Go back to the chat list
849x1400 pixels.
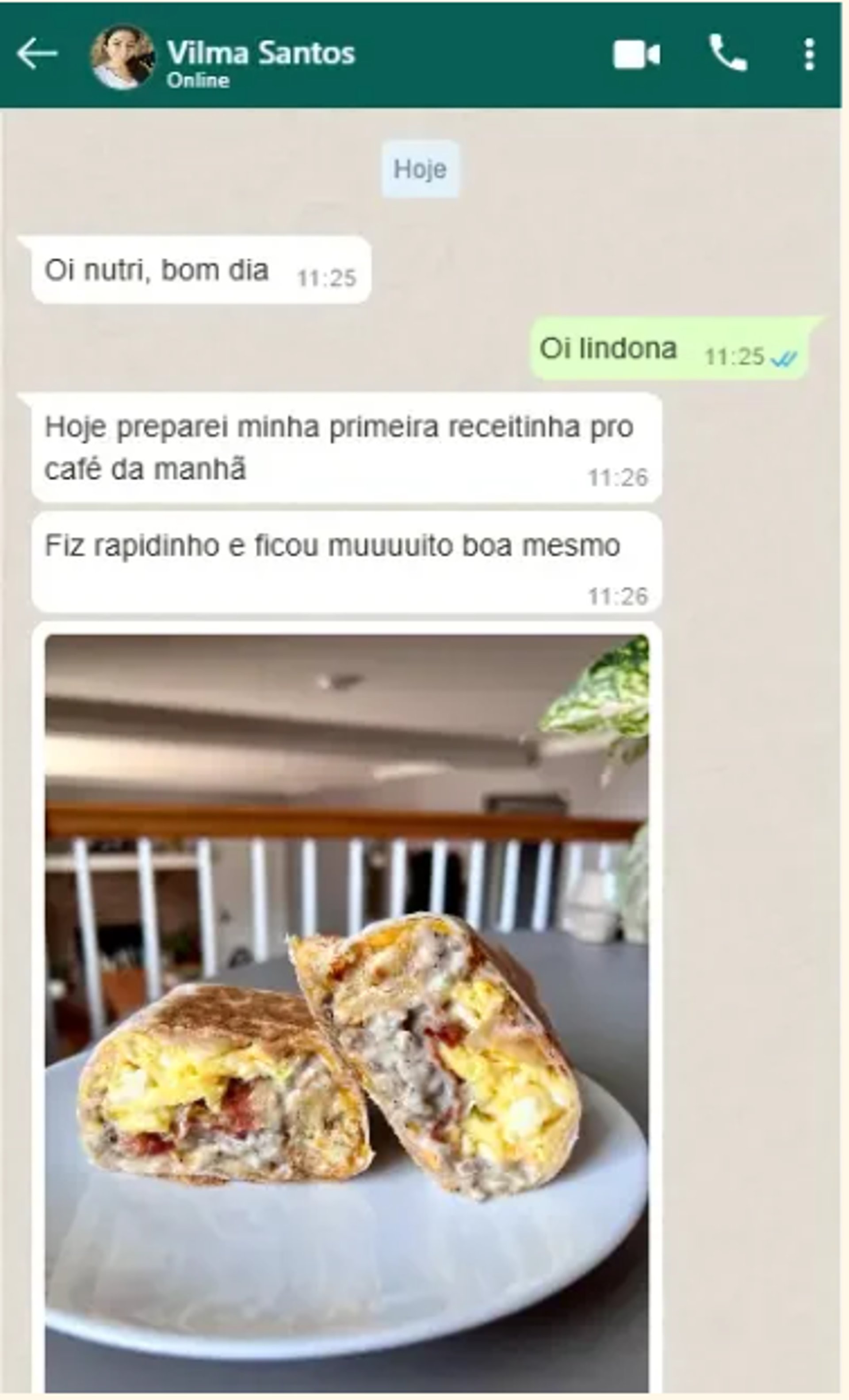37,54
